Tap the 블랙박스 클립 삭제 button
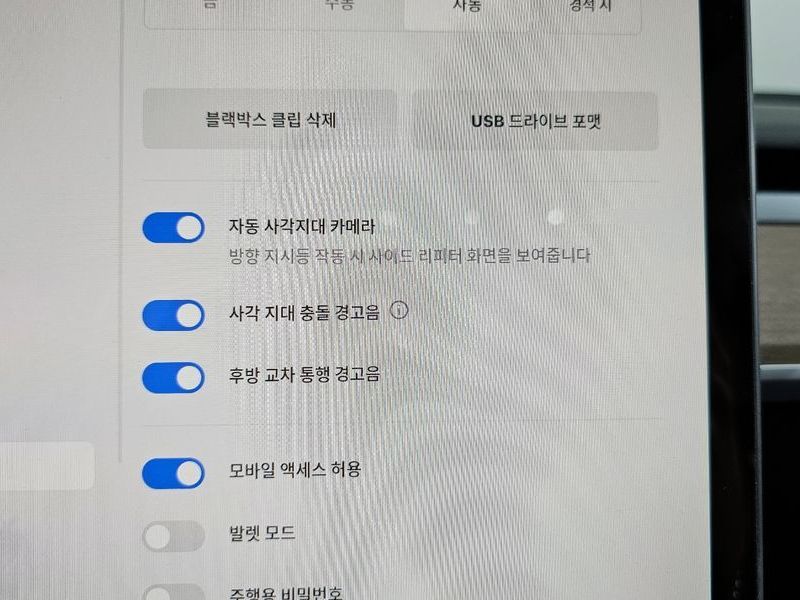 pos(270,122)
